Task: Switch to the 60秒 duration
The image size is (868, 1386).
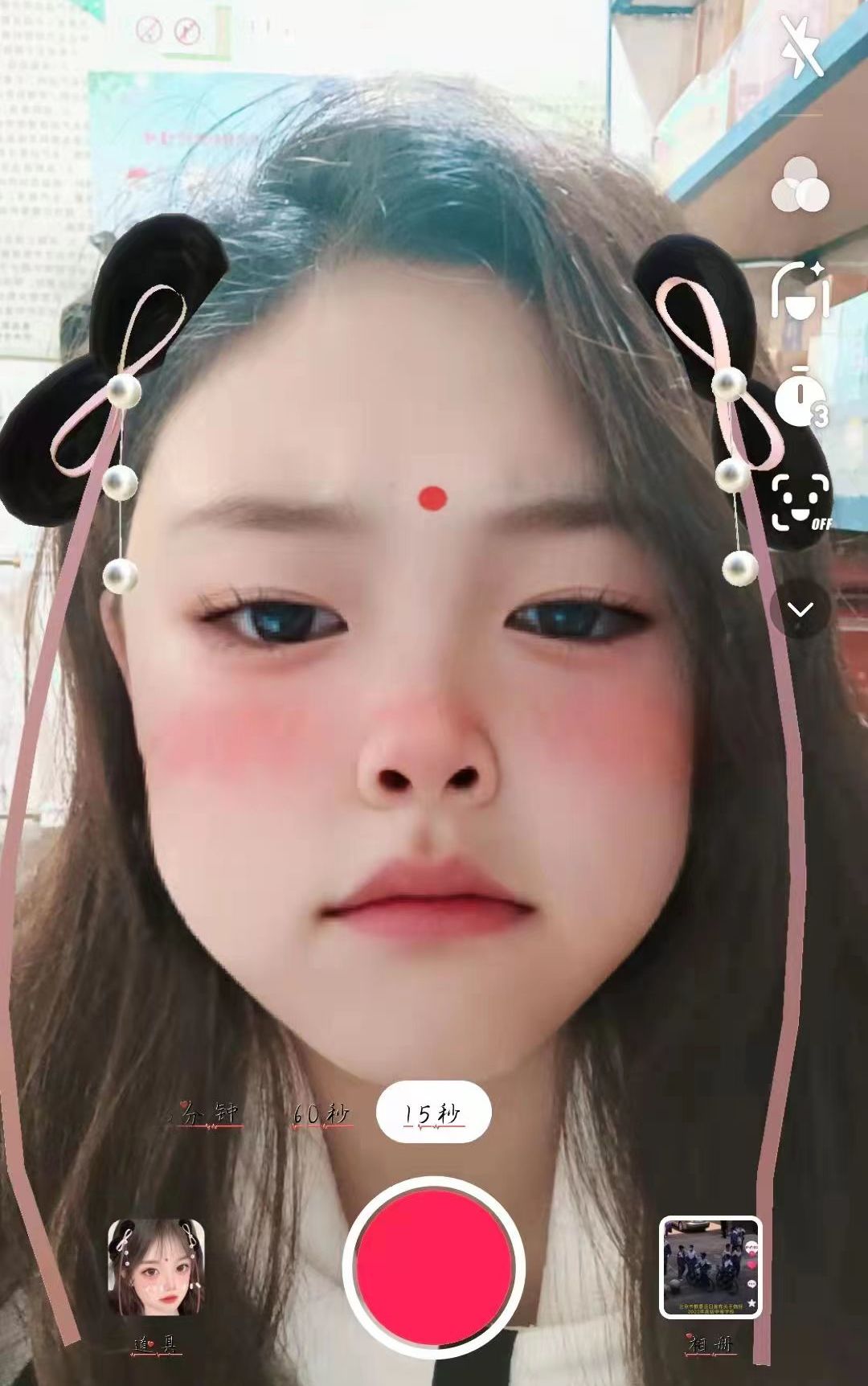Action: coord(321,1114)
